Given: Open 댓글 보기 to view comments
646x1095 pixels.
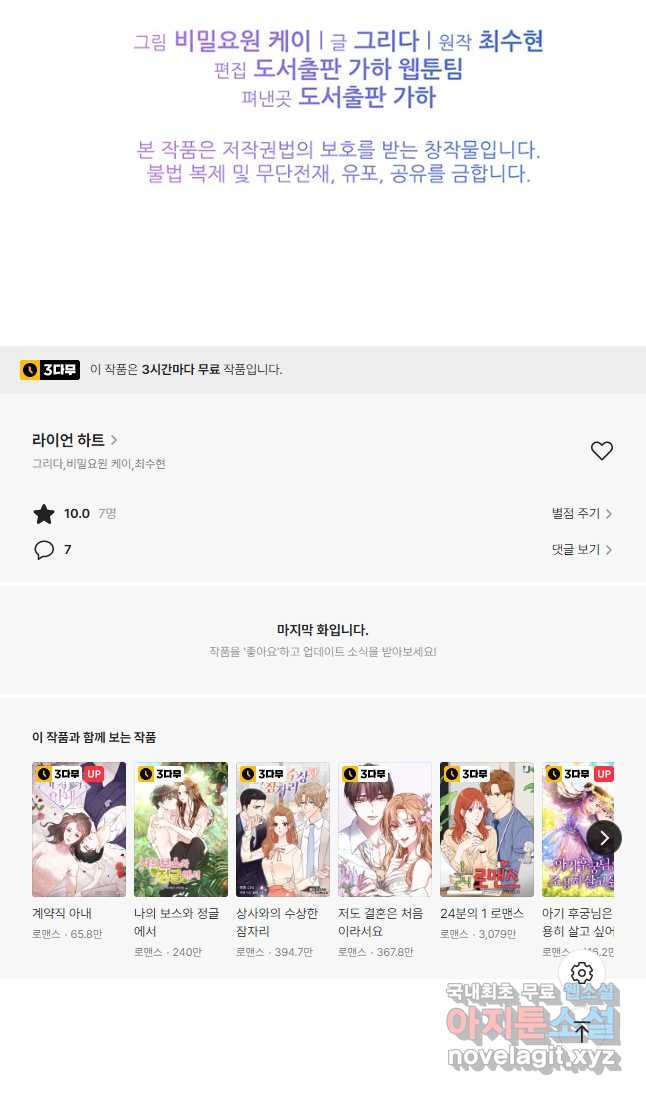Looking at the screenshot, I should pyautogui.click(x=581, y=550).
